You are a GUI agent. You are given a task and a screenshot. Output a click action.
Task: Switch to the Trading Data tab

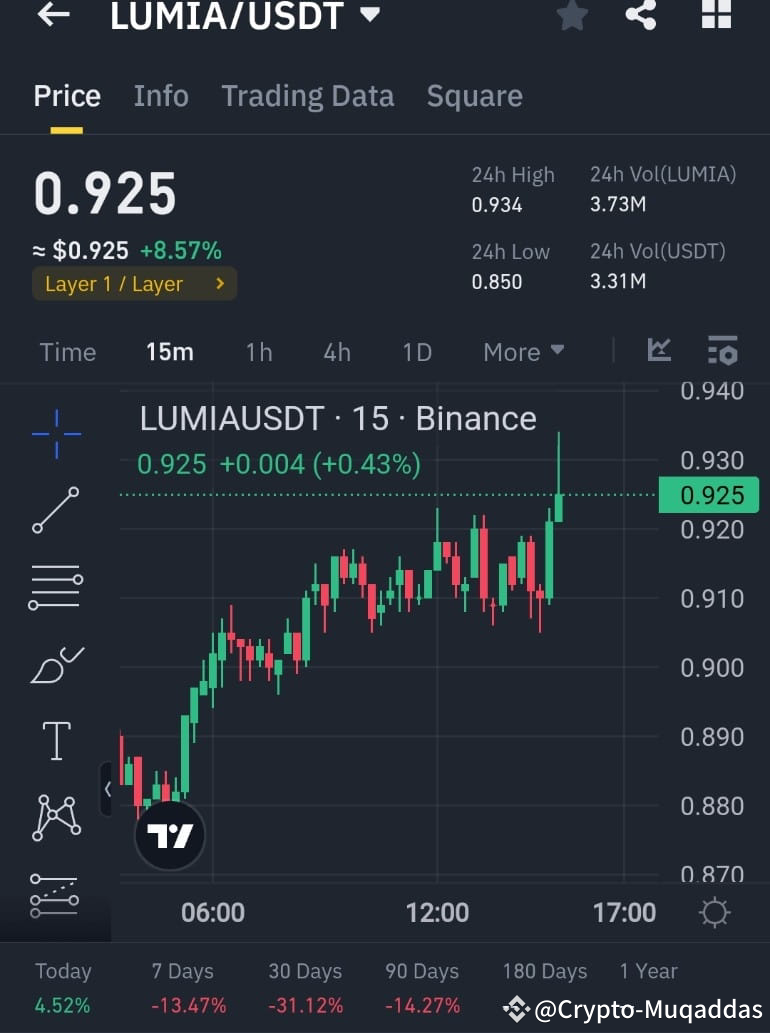pos(307,96)
